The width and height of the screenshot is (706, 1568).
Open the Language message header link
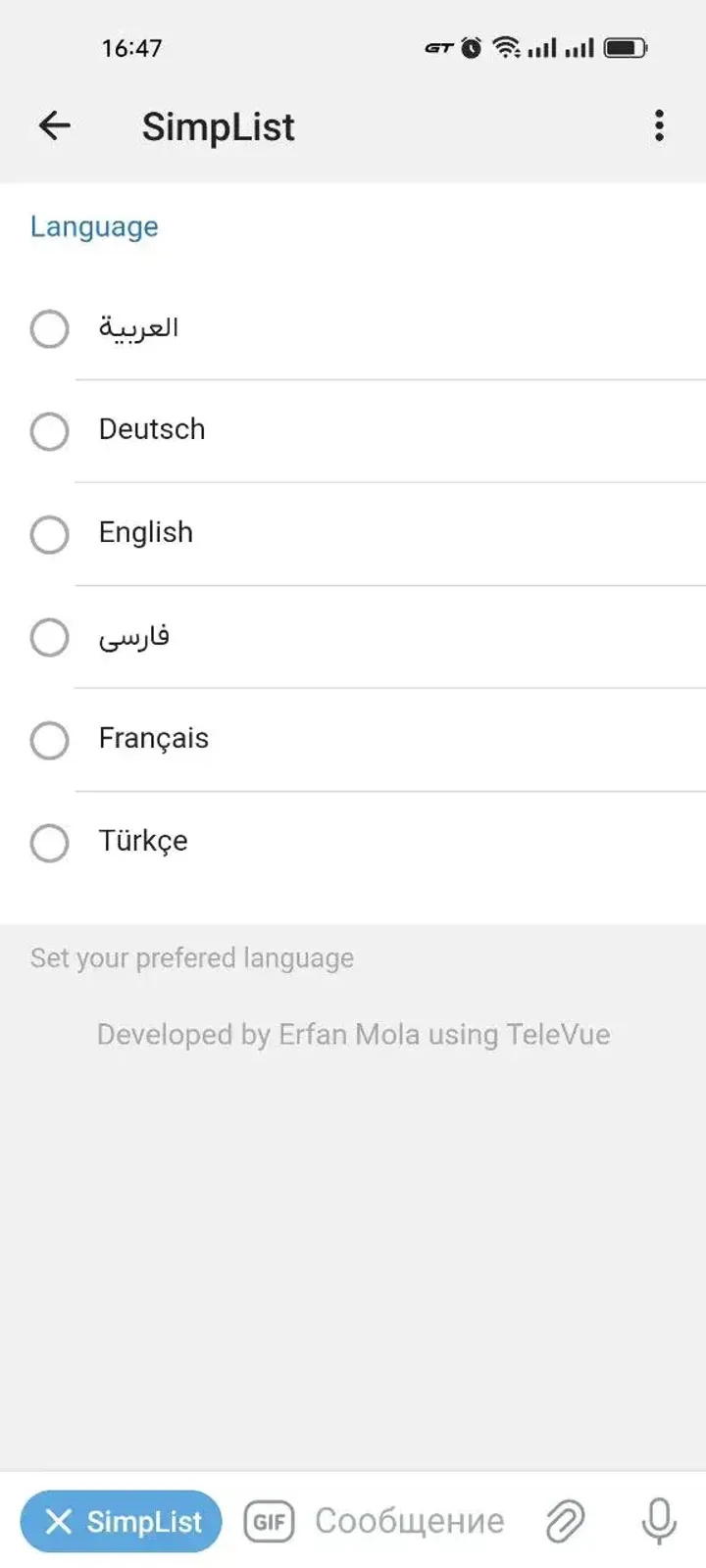pyautogui.click(x=94, y=226)
